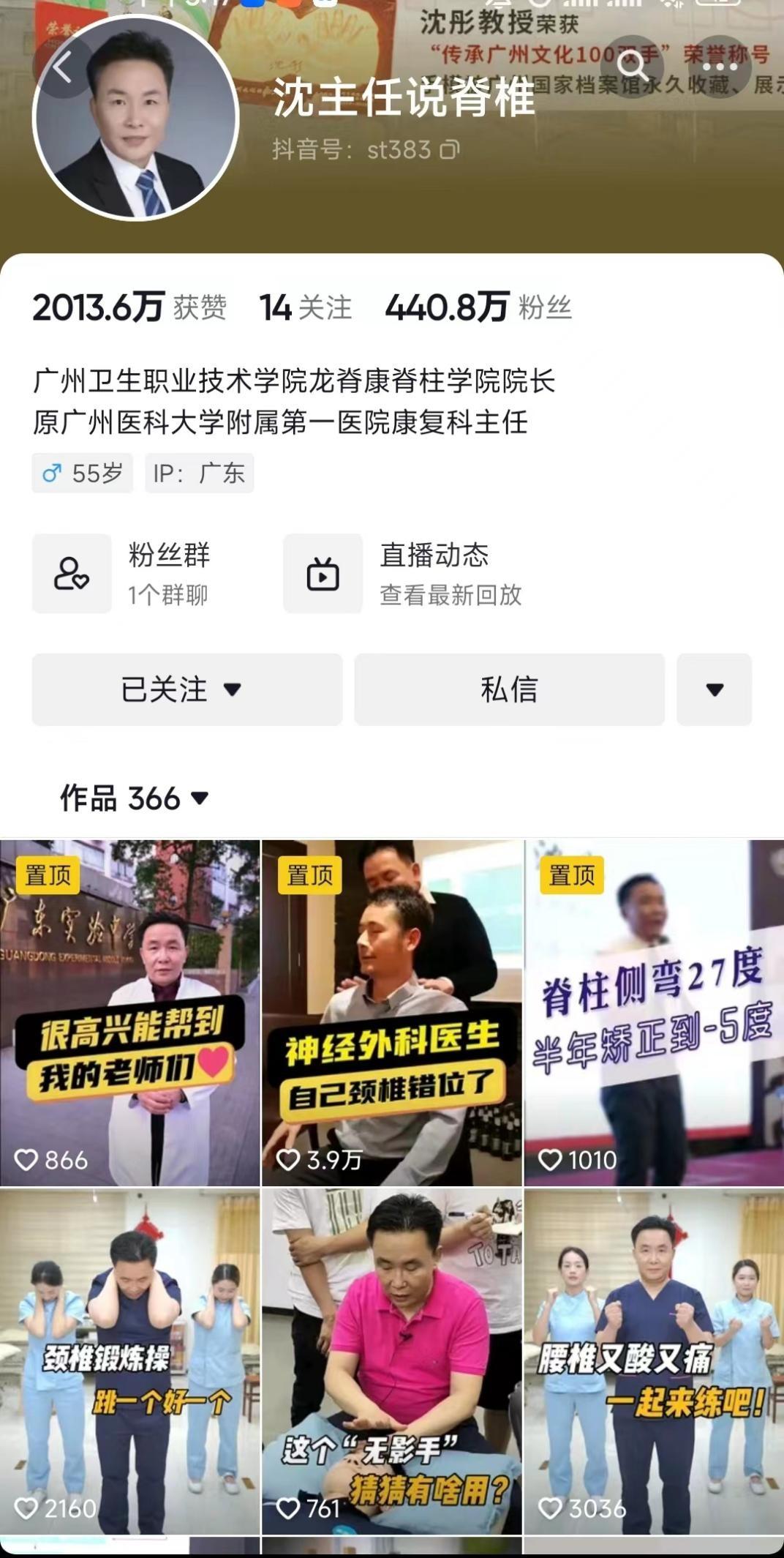The height and width of the screenshot is (1558, 784).
Task: Copy the Douyin ID st383
Action: [x=451, y=150]
